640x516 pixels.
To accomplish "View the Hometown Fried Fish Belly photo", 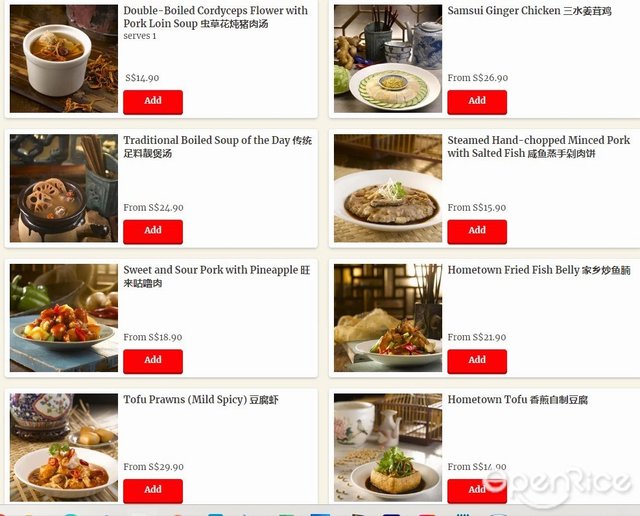I will (x=387, y=318).
